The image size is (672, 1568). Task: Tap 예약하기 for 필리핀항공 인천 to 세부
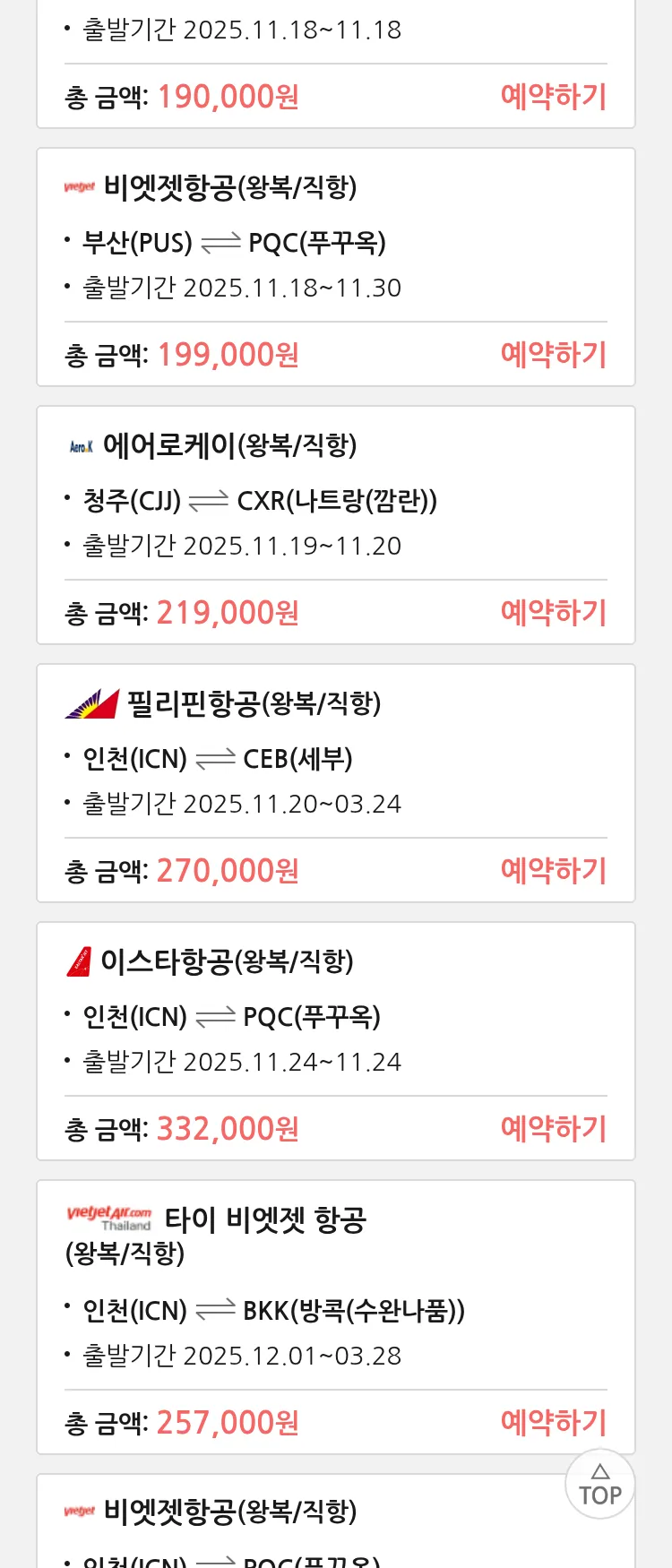pos(553,871)
